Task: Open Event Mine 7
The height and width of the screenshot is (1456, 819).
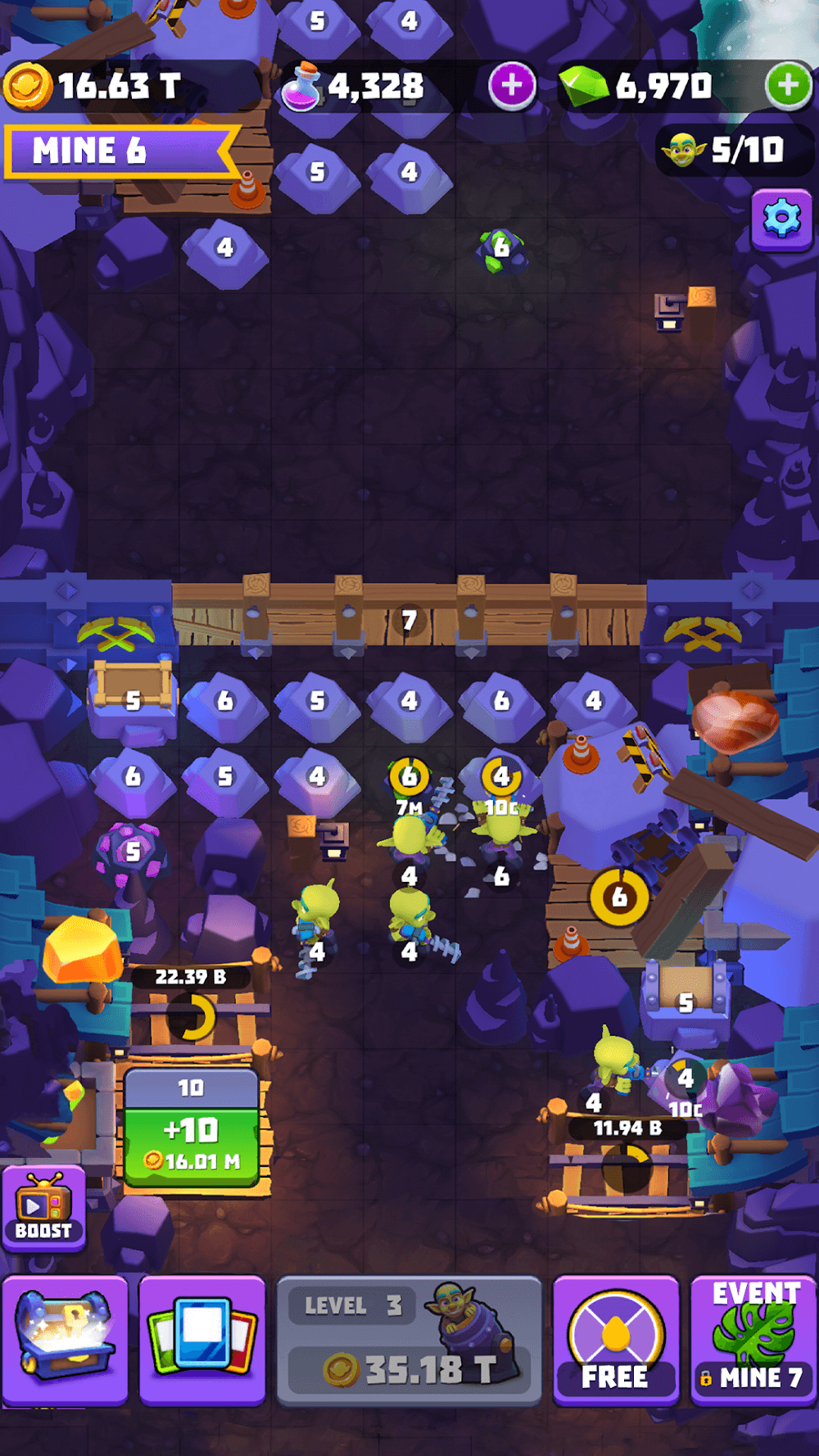Action: [x=753, y=1340]
